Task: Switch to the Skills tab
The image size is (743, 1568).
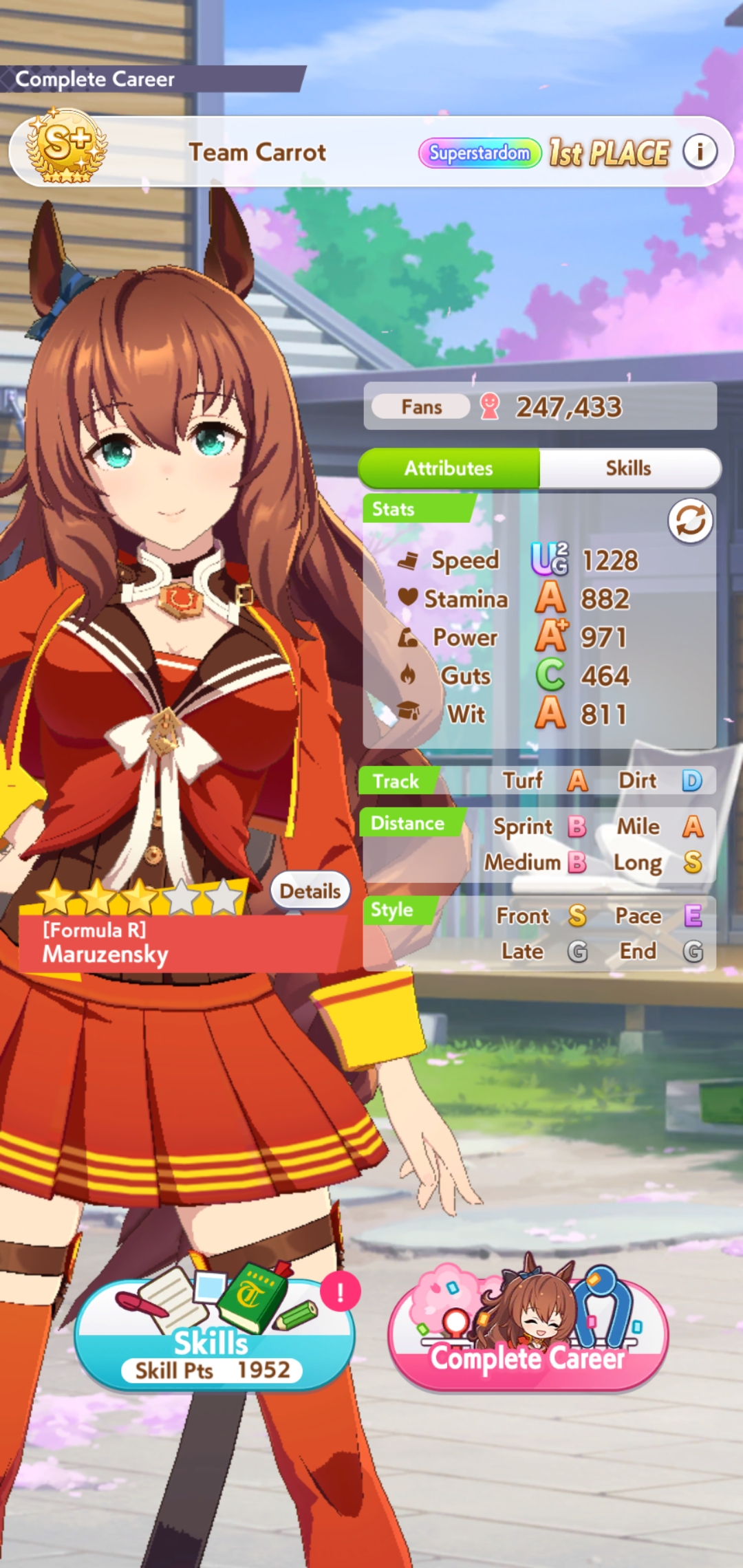Action: [629, 468]
